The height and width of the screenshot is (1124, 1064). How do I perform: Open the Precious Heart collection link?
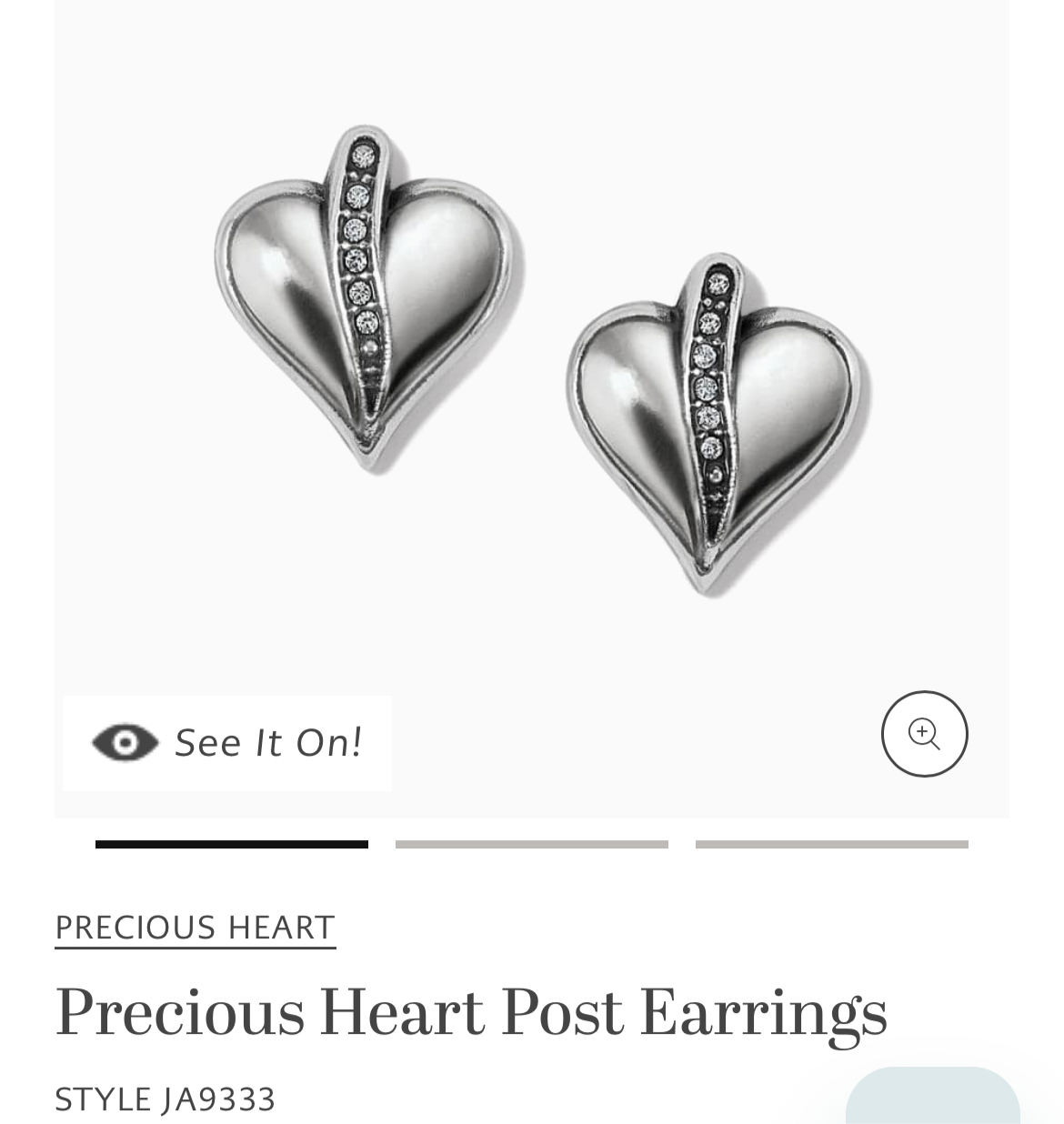pos(196,928)
